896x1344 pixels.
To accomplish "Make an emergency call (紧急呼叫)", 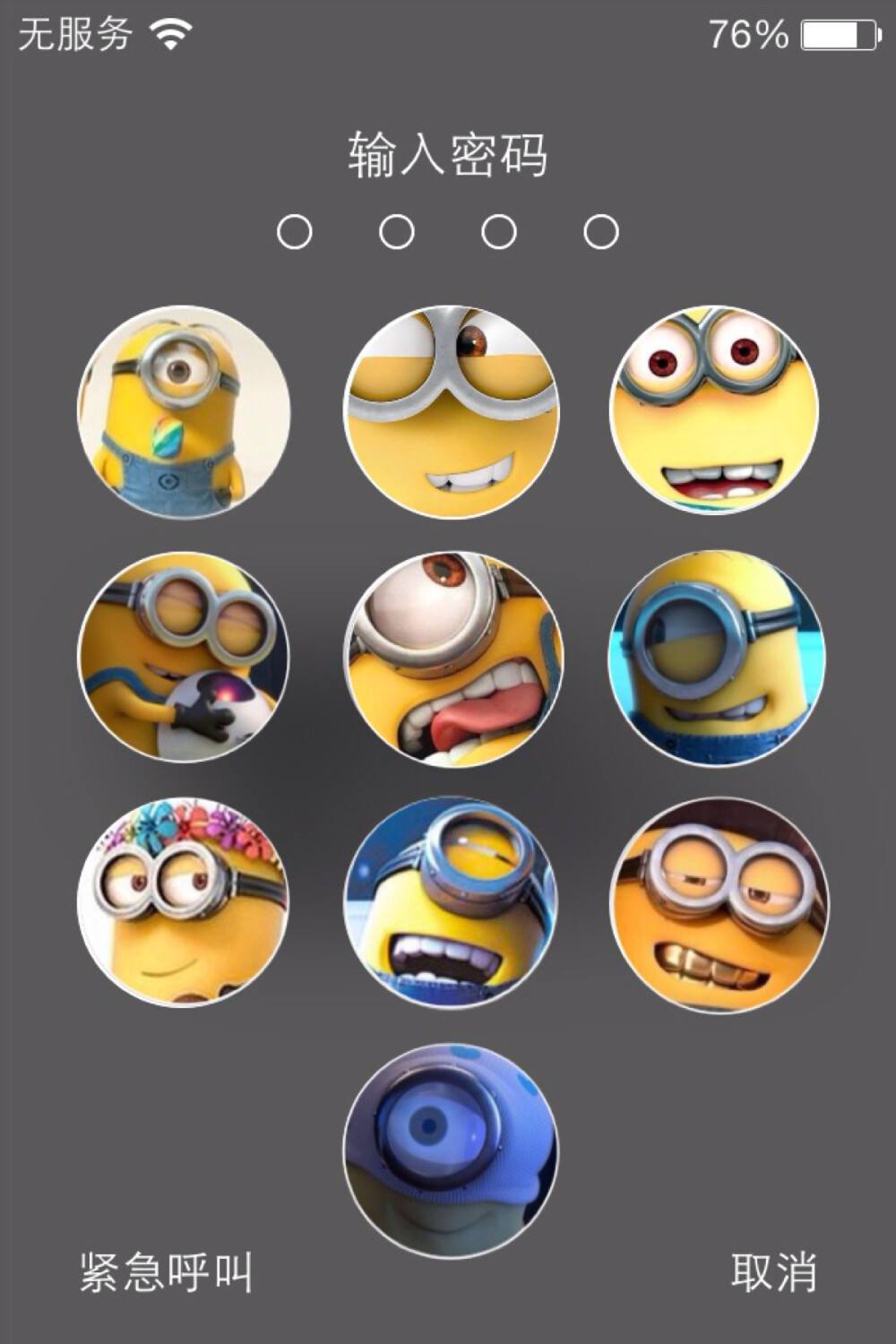I will 167,1272.
